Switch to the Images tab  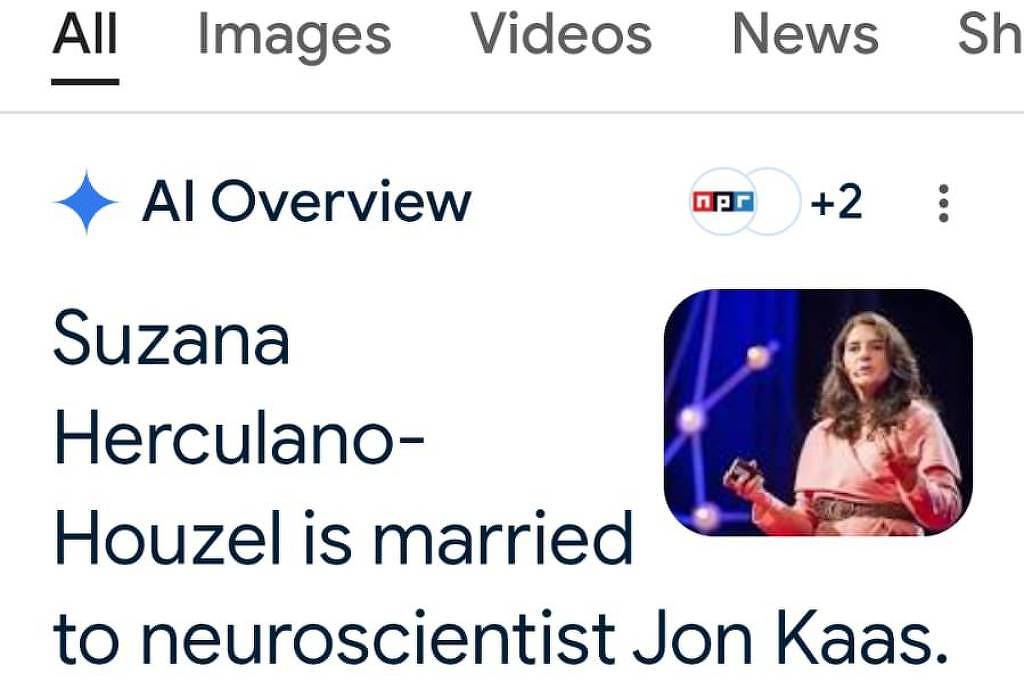pos(294,35)
